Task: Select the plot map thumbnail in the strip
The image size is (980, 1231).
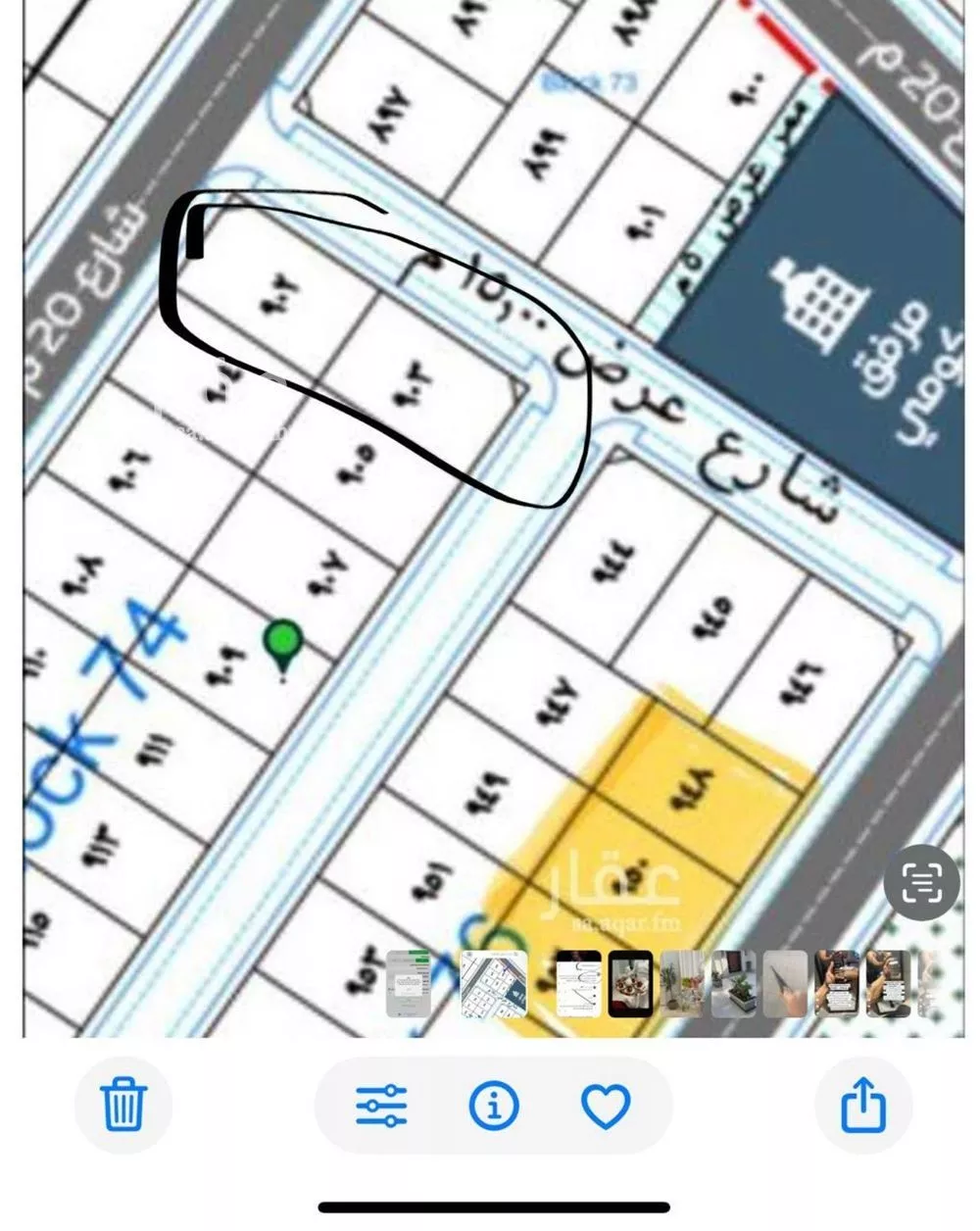Action: [x=494, y=983]
